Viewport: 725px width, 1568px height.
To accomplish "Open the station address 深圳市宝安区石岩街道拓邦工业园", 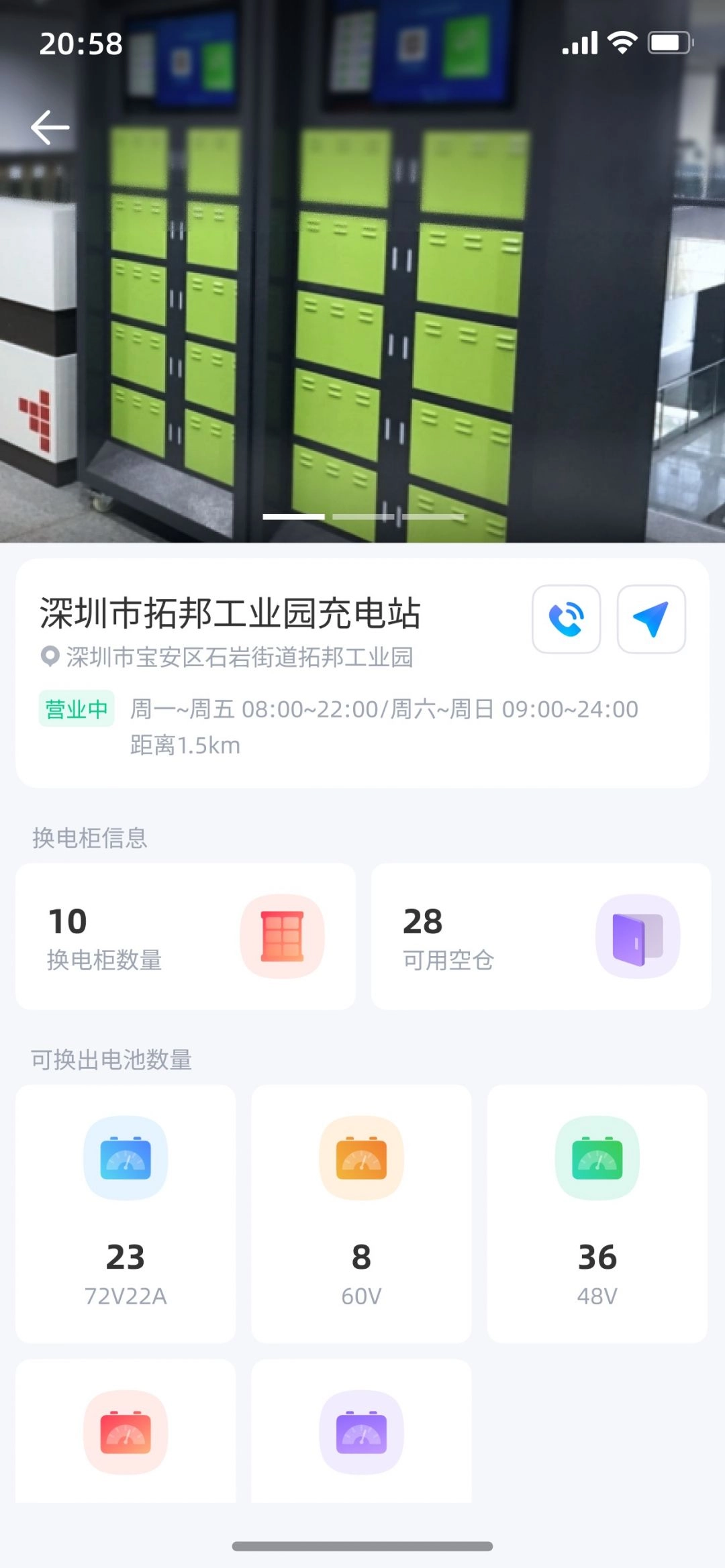I will [236, 658].
